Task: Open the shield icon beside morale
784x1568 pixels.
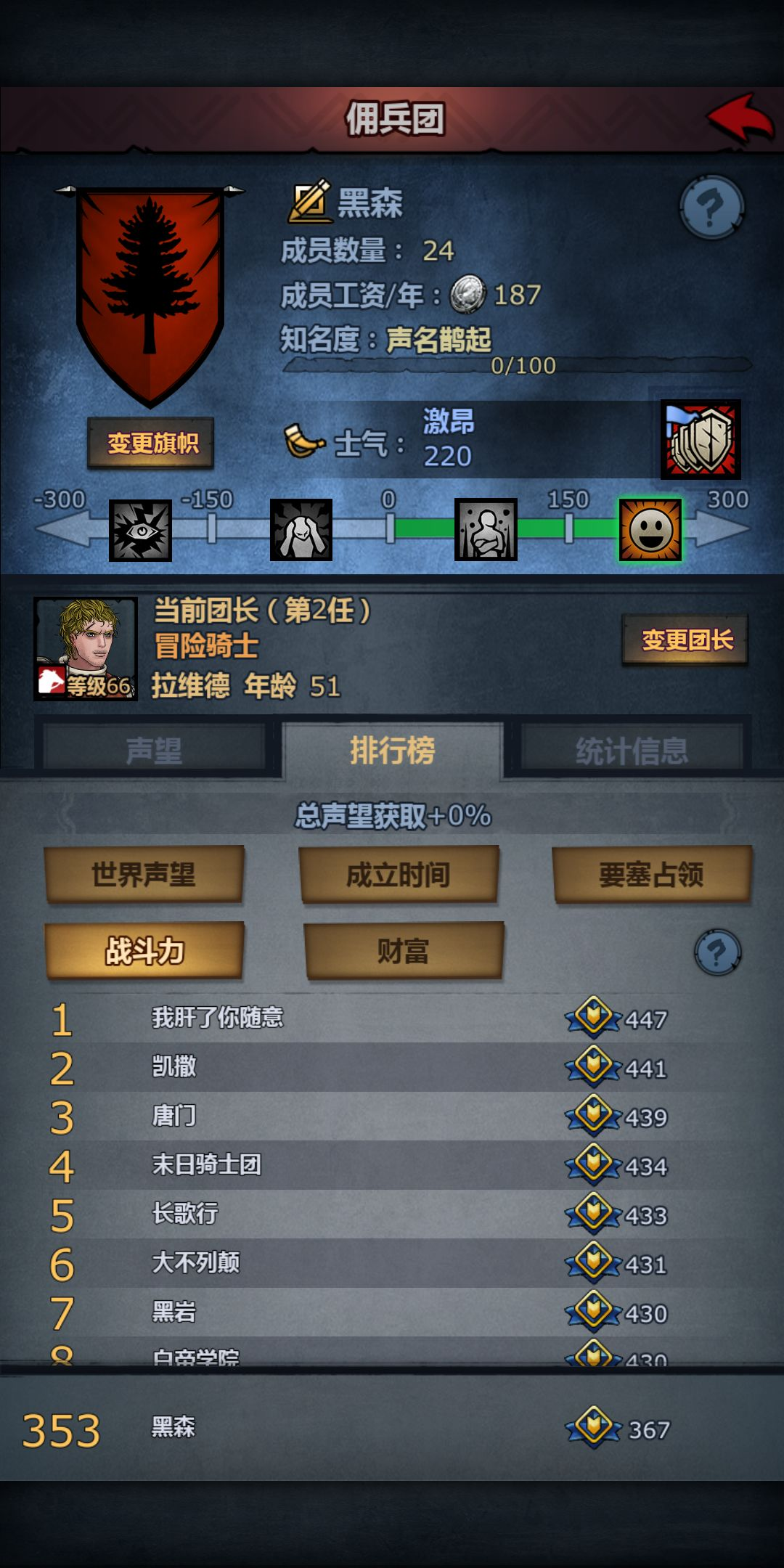Action: pos(701,440)
